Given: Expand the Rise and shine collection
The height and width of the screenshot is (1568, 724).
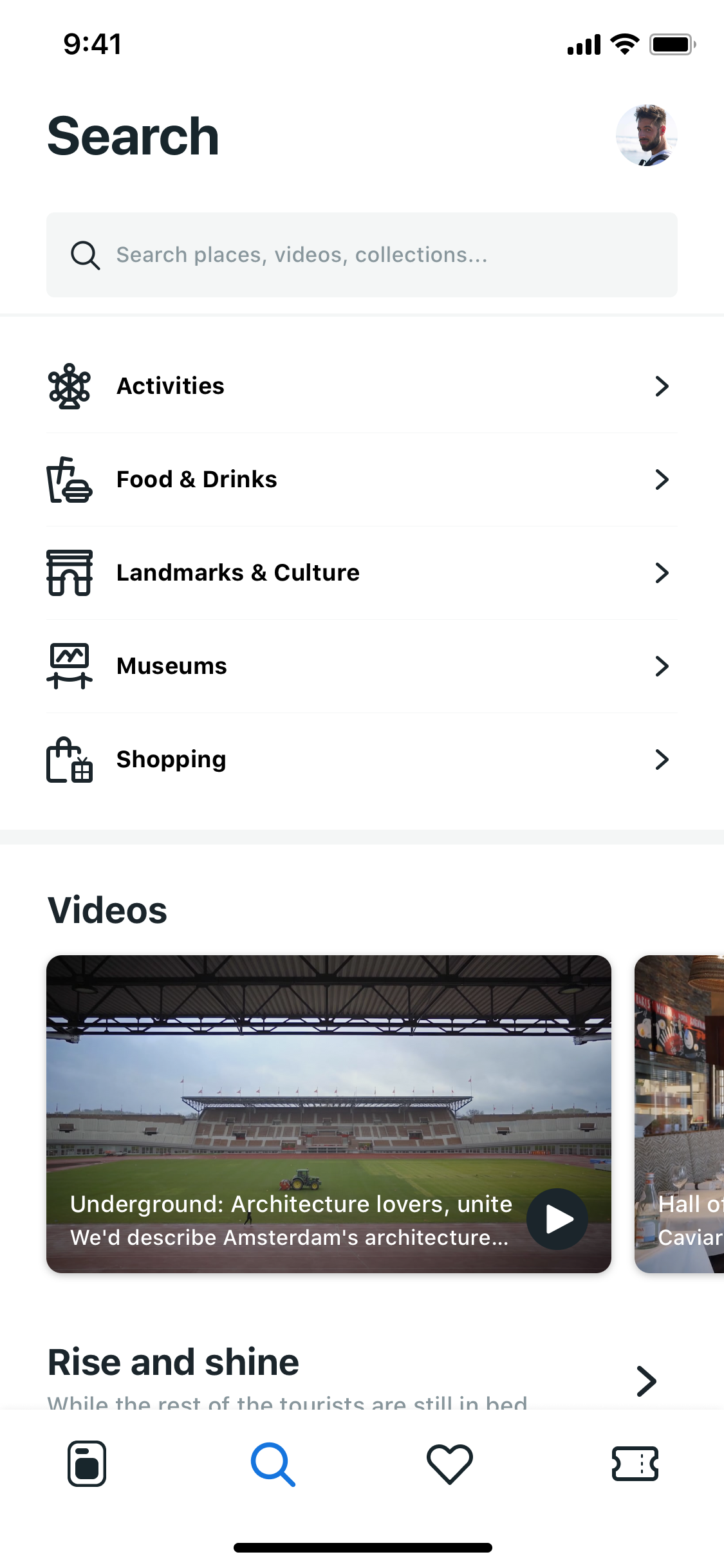Looking at the screenshot, I should [x=646, y=1381].
